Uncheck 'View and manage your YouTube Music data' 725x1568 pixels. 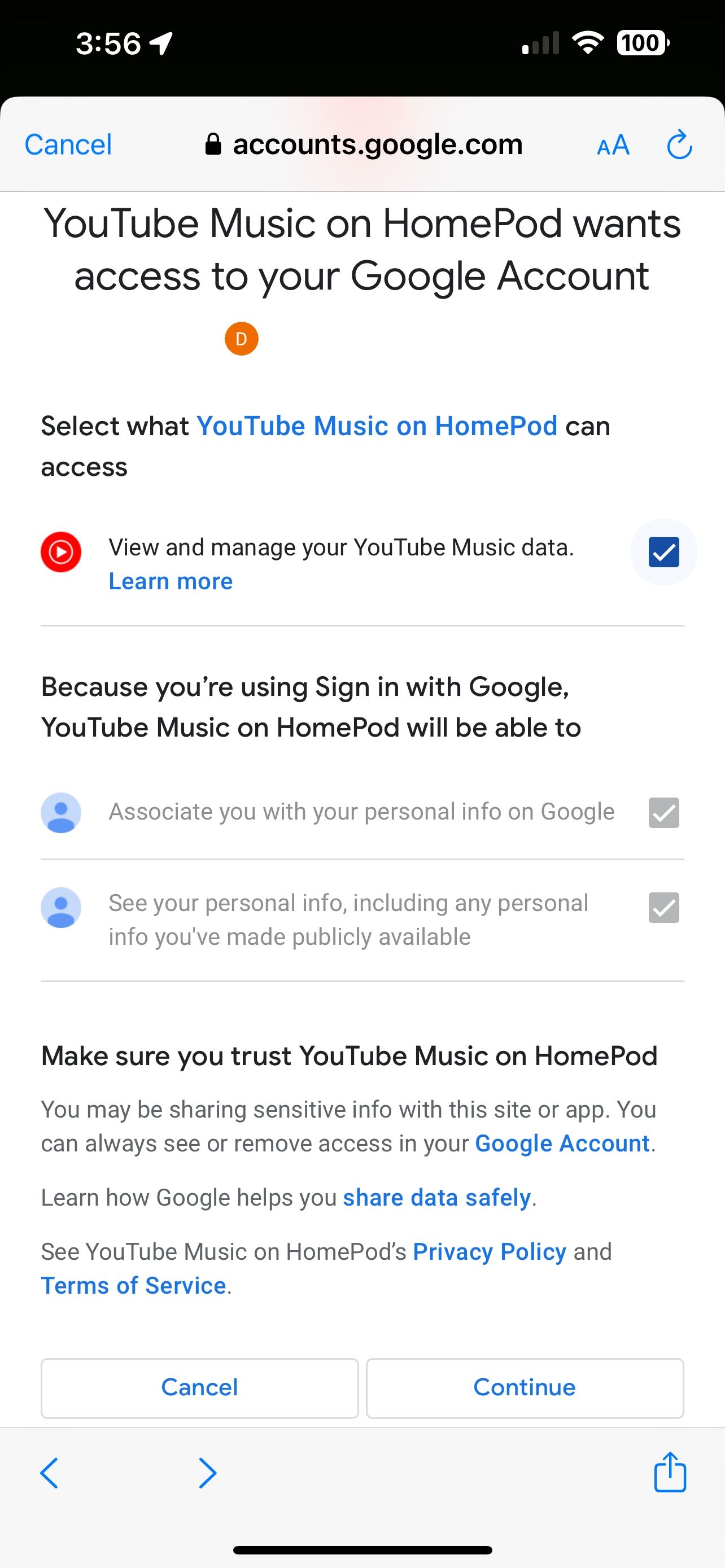(663, 551)
